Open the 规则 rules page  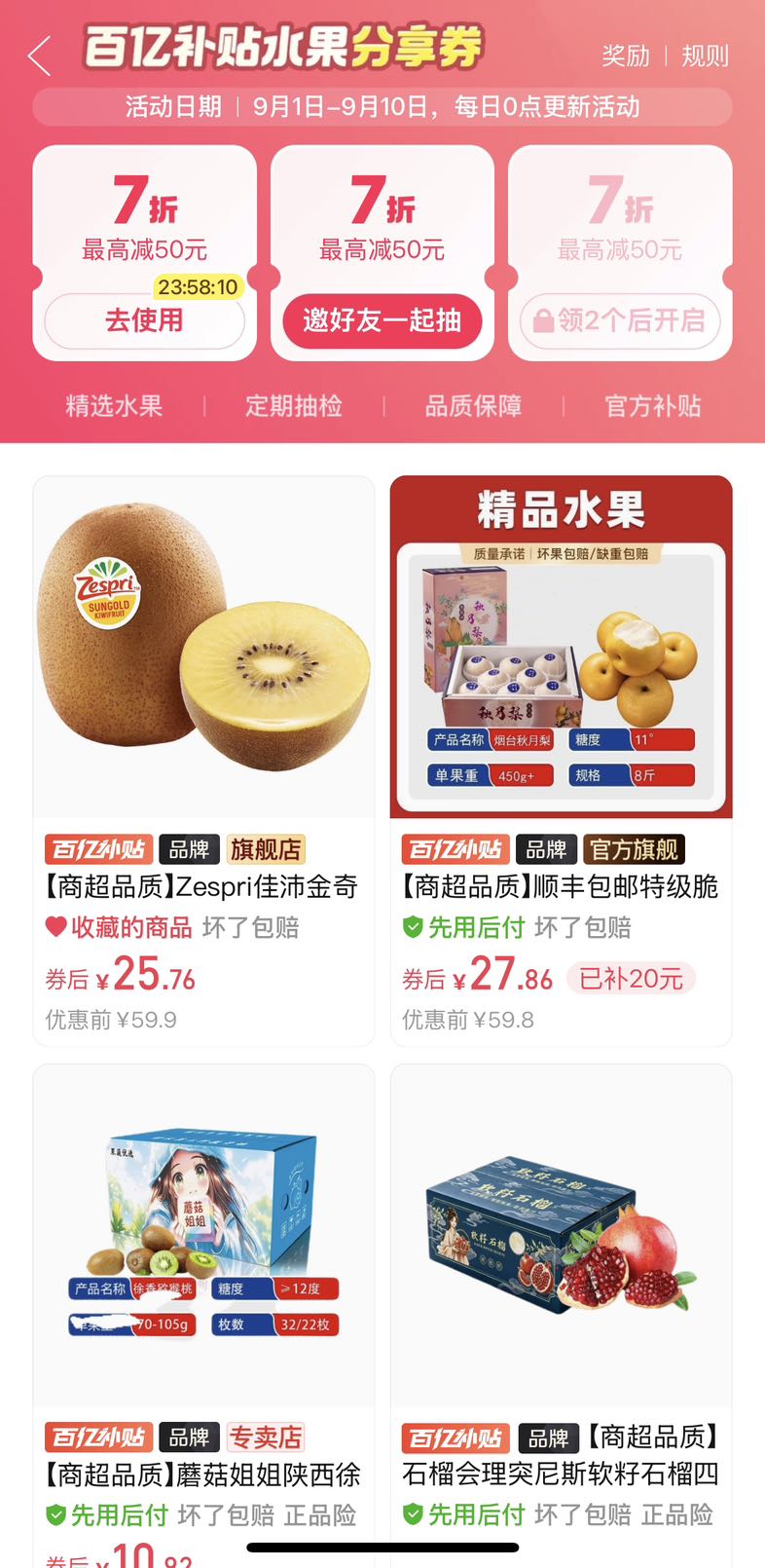[705, 56]
